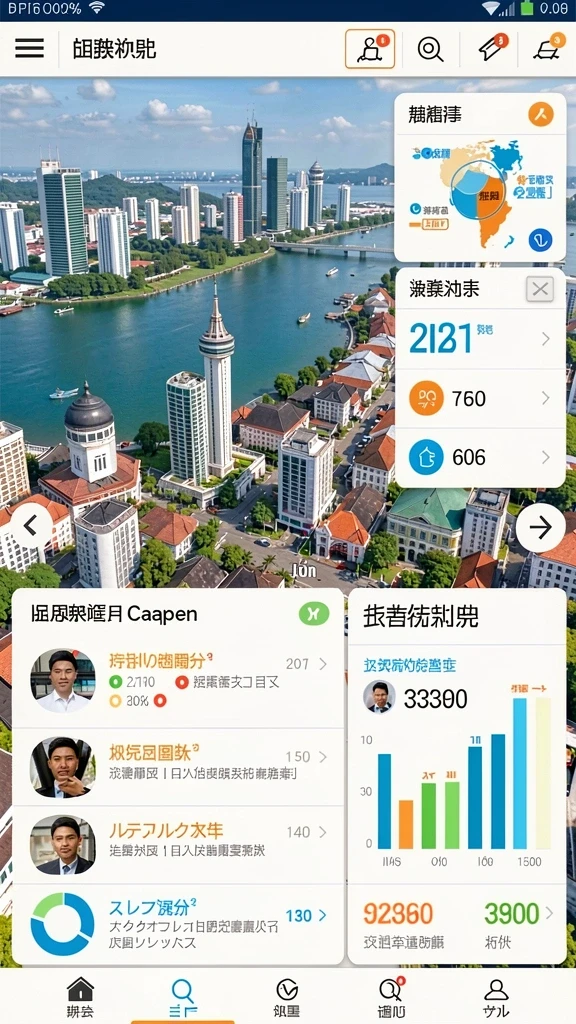This screenshot has height=1024, width=576.
Task: Tap the orange round icon on map card
Action: click(540, 115)
